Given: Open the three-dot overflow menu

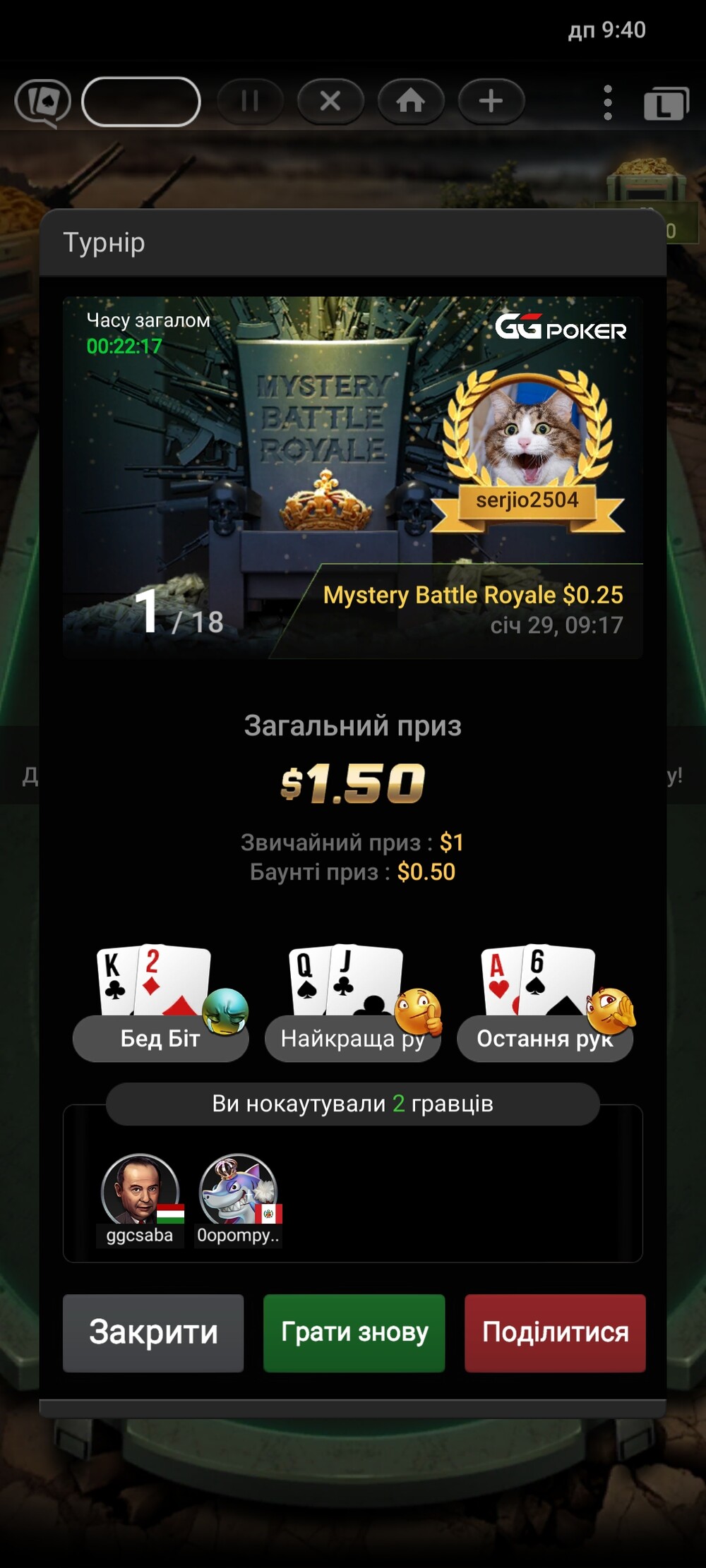Looking at the screenshot, I should (608, 103).
